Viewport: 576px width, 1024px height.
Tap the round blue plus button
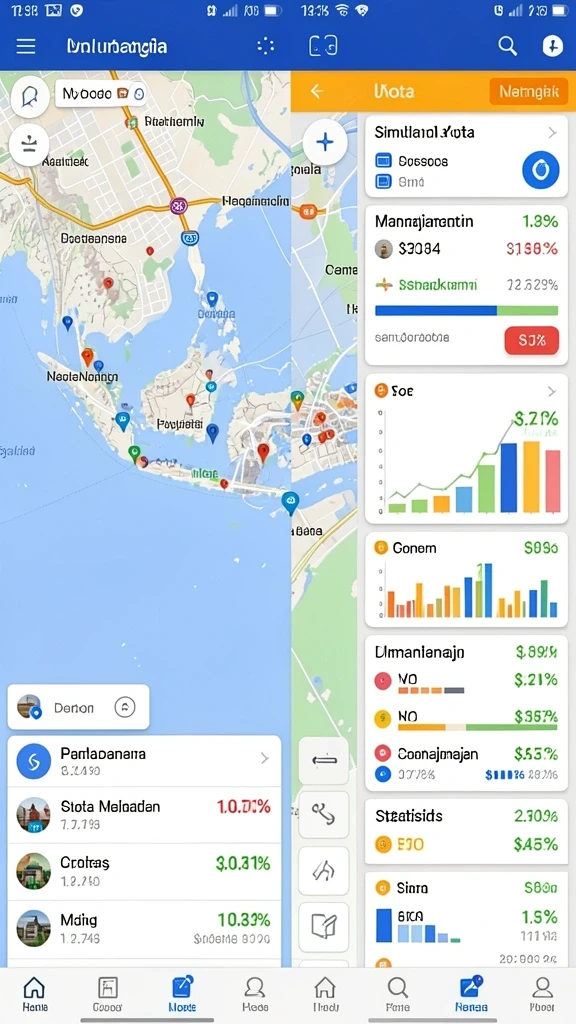tap(325, 142)
